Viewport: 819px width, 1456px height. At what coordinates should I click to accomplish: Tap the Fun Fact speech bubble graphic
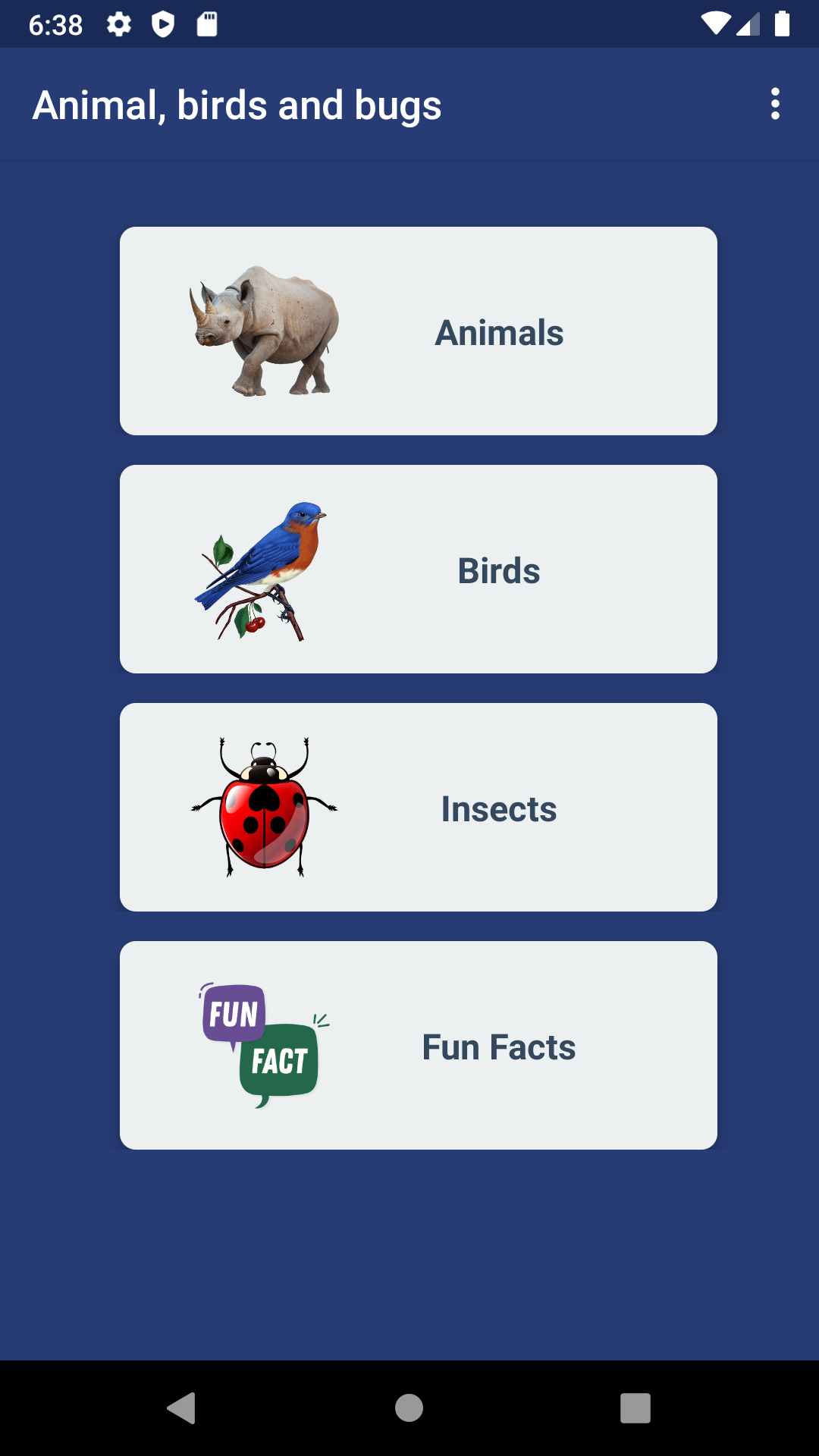click(x=262, y=1043)
